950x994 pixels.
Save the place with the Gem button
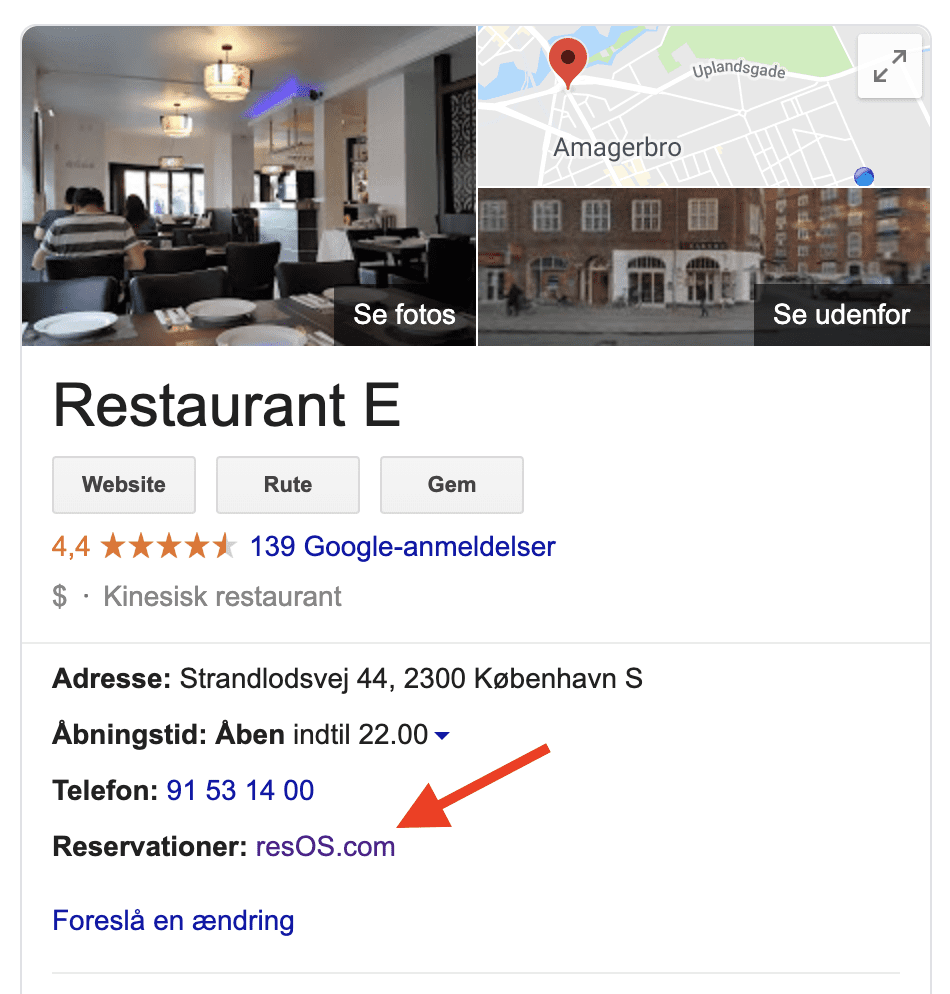(452, 485)
